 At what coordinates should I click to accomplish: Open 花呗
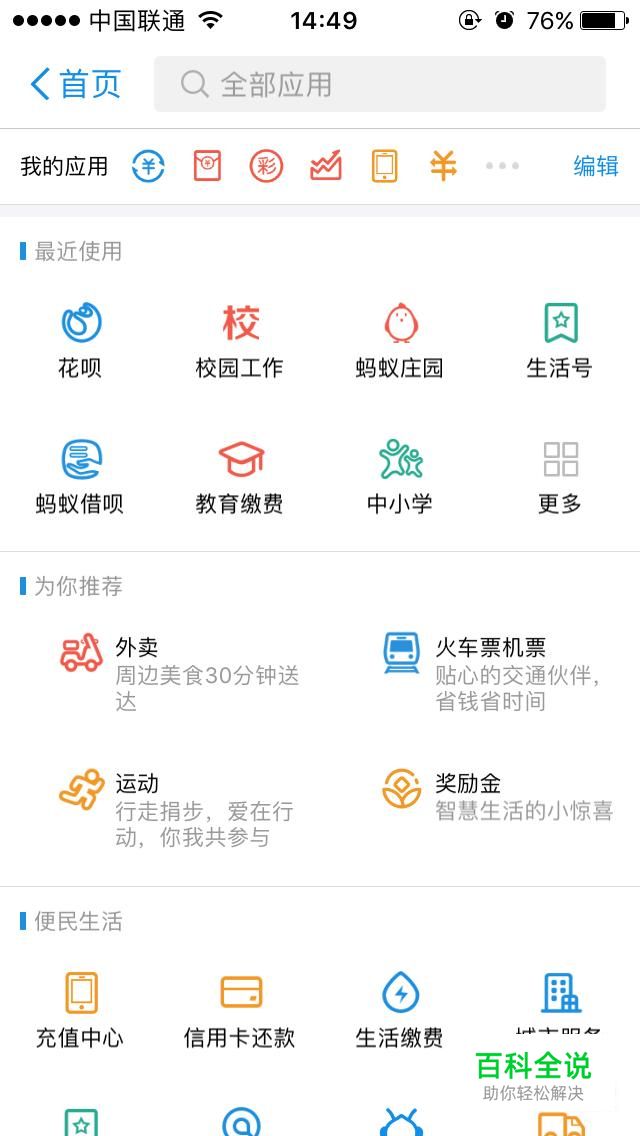pos(80,340)
